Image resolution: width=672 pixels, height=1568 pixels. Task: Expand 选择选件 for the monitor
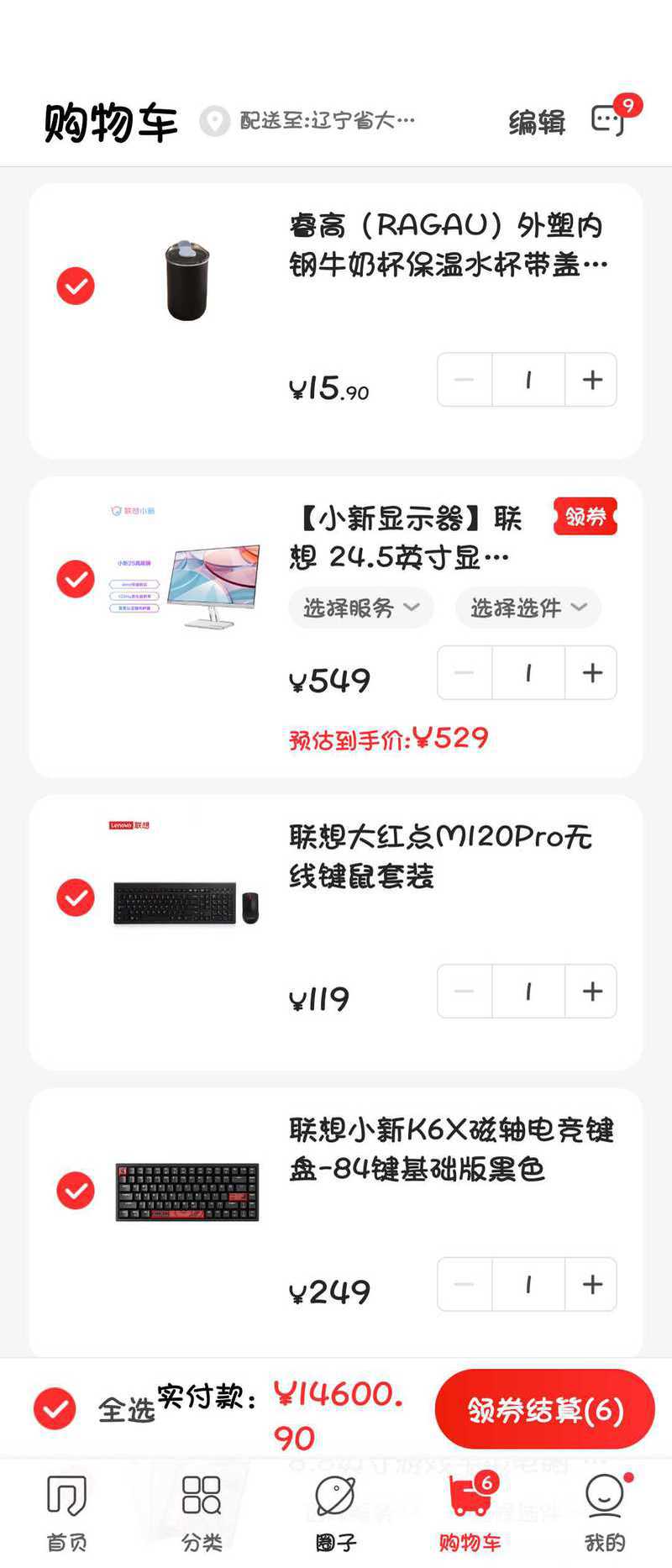pyautogui.click(x=528, y=608)
